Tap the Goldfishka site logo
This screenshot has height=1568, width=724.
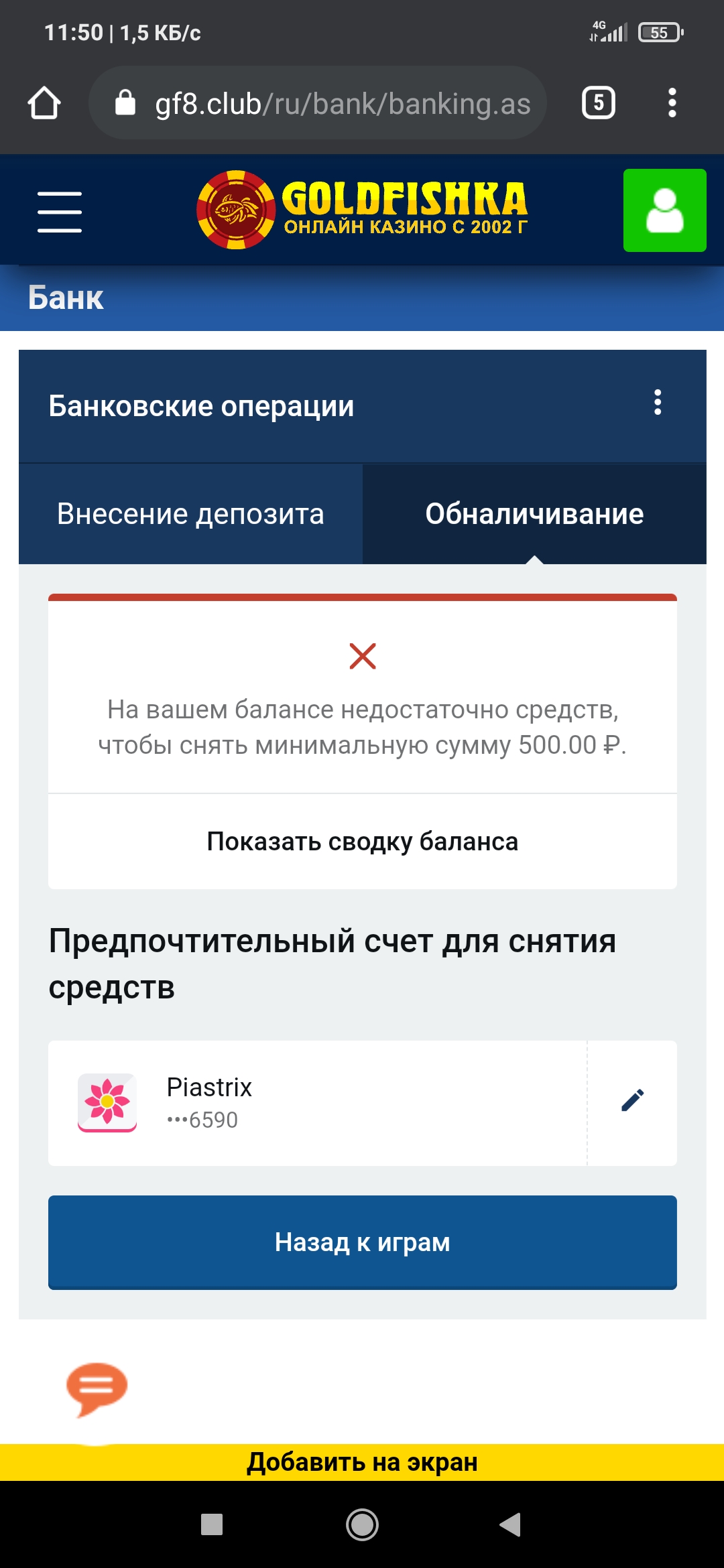pos(362,210)
